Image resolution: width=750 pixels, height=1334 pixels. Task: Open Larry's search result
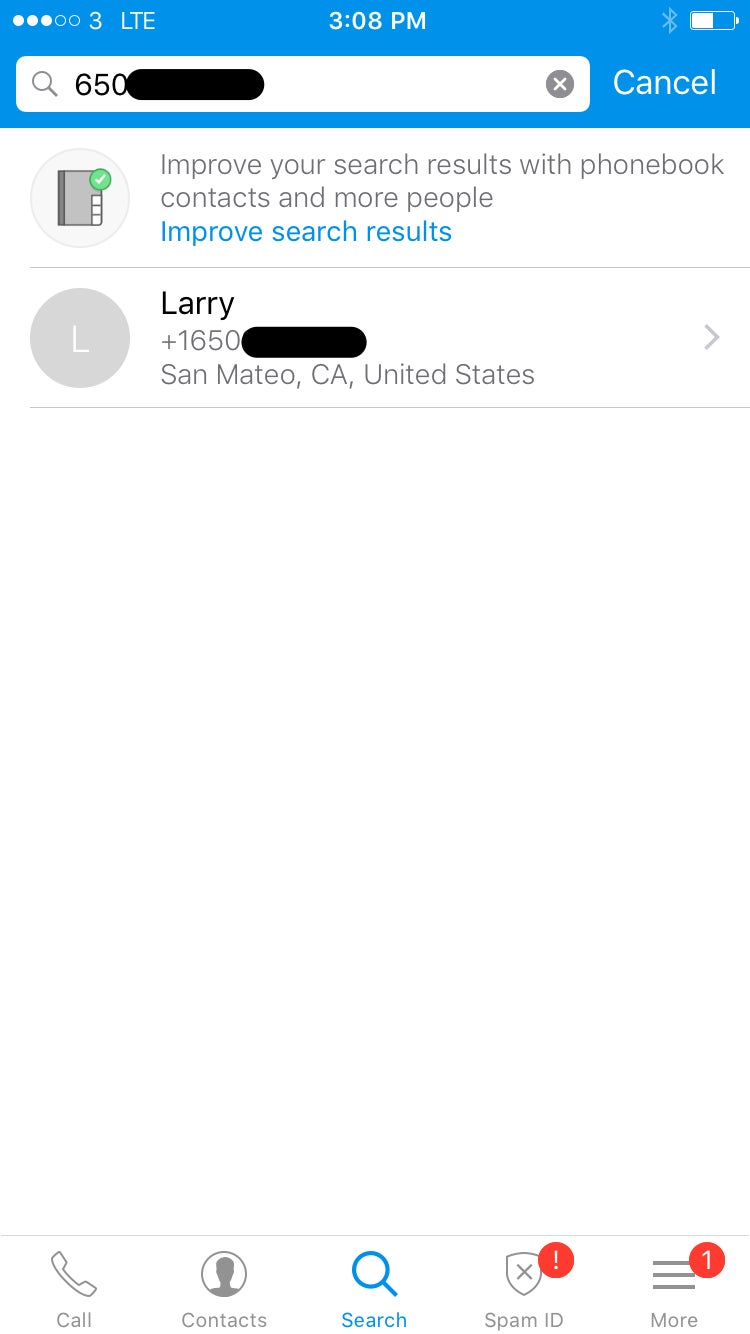[x=390, y=338]
